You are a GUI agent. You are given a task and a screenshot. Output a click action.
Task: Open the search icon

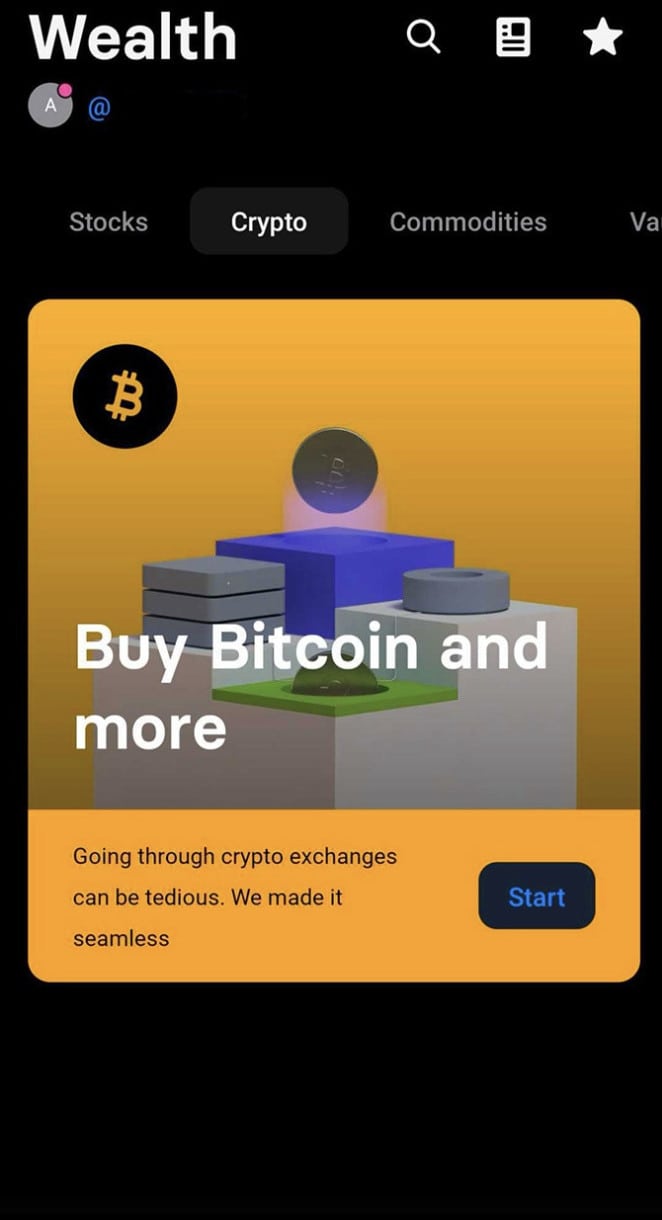[x=423, y=38]
